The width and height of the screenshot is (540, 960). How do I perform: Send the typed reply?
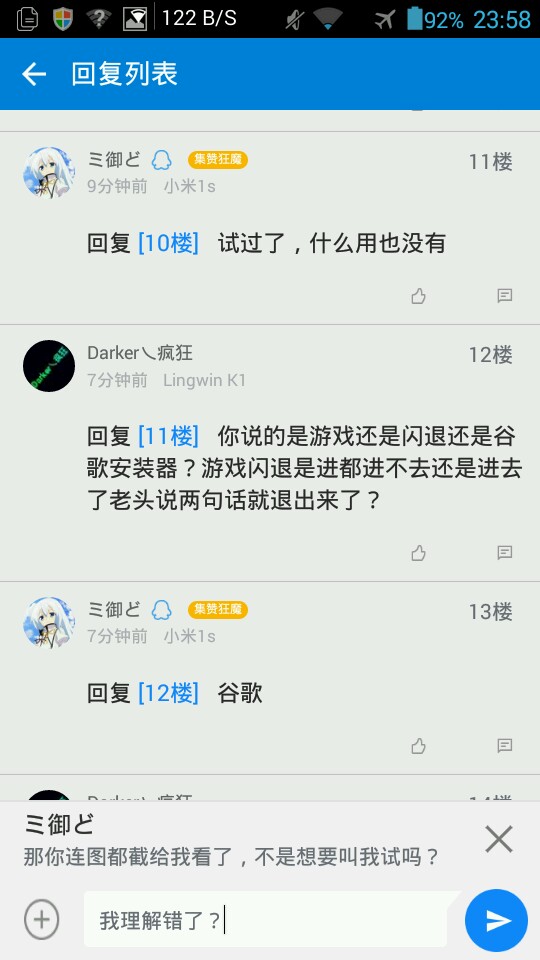click(497, 920)
